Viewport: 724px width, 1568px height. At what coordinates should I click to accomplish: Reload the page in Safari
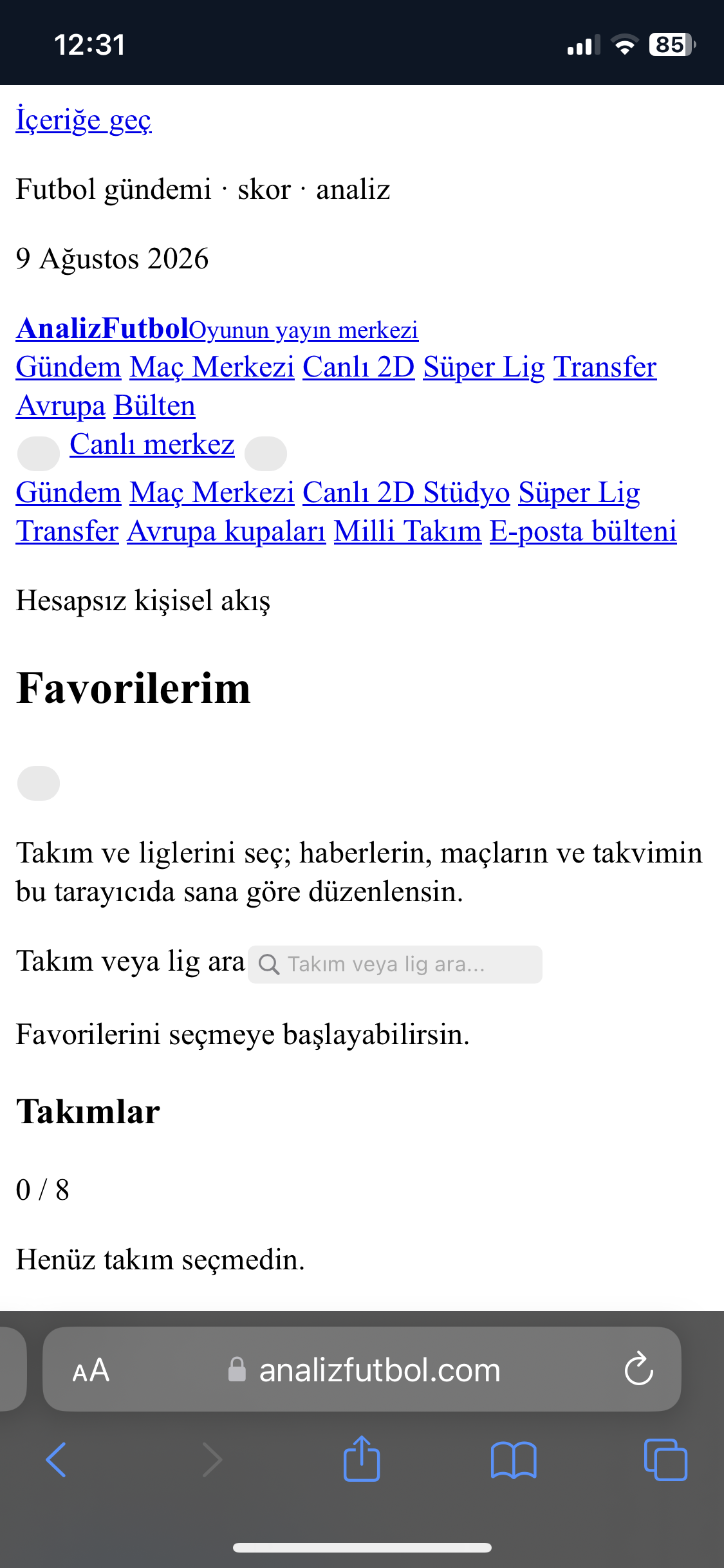[x=638, y=1368]
